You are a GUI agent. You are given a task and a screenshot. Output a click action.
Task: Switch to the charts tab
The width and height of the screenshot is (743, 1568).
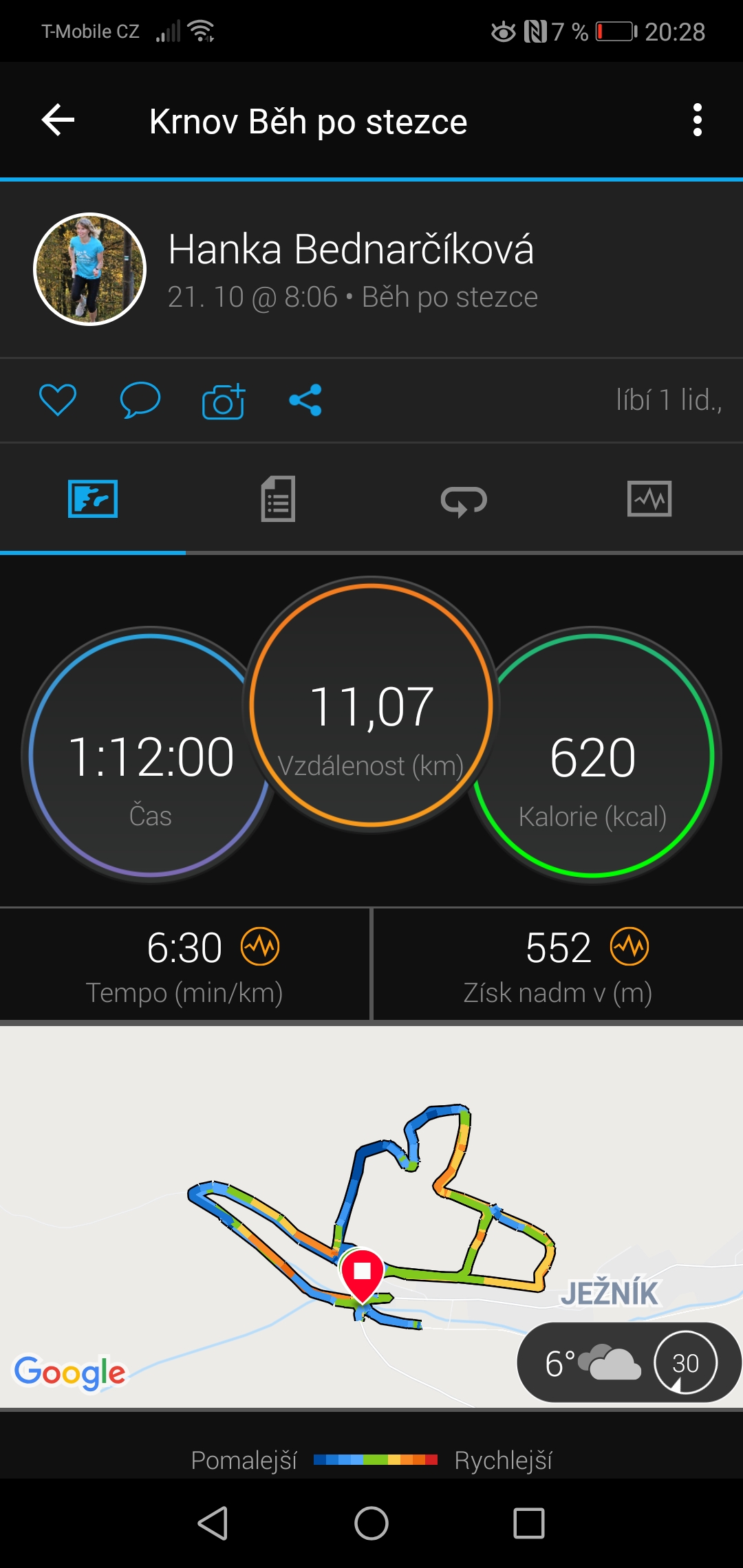(649, 499)
